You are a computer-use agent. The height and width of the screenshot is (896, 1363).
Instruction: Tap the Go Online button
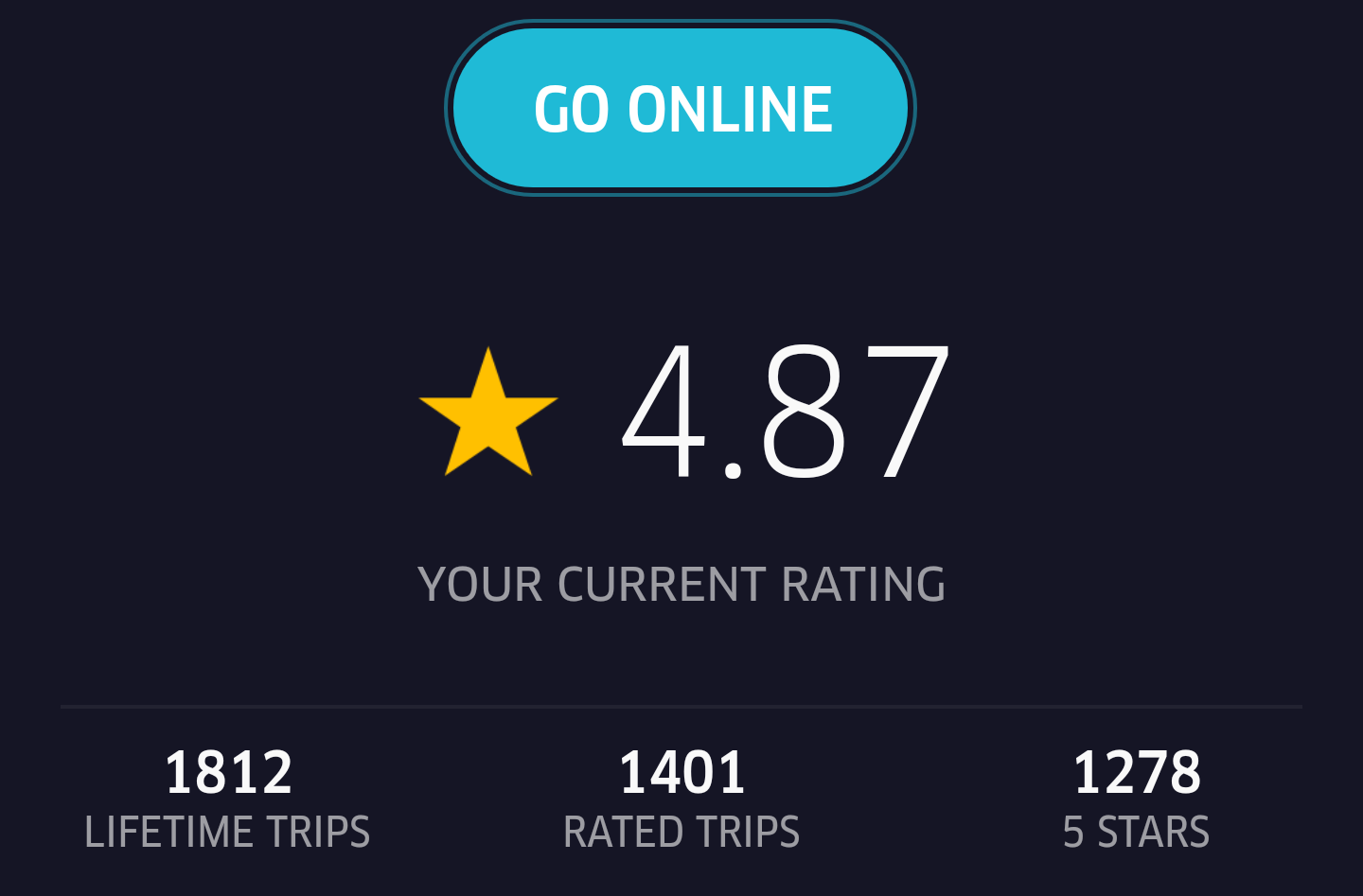[681, 108]
